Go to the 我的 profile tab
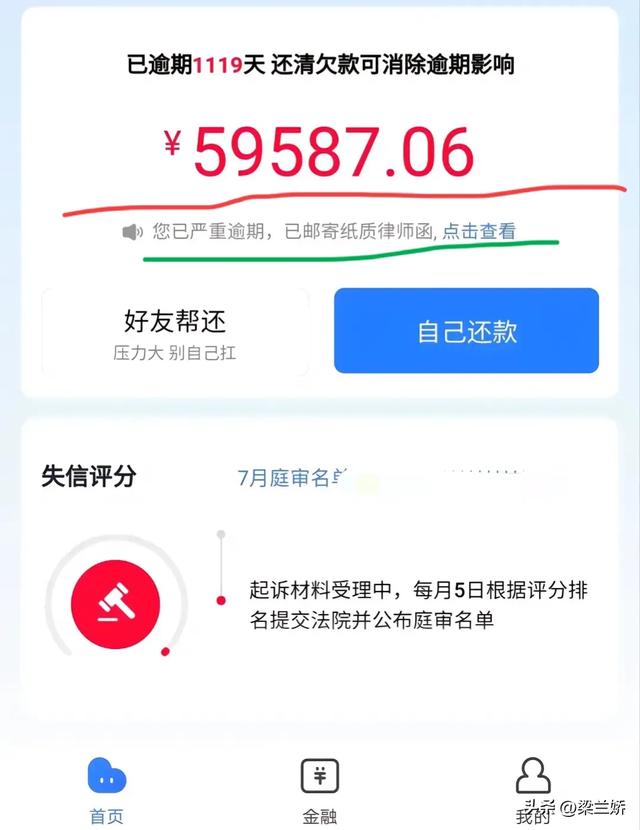The width and height of the screenshot is (640, 830). [532, 789]
